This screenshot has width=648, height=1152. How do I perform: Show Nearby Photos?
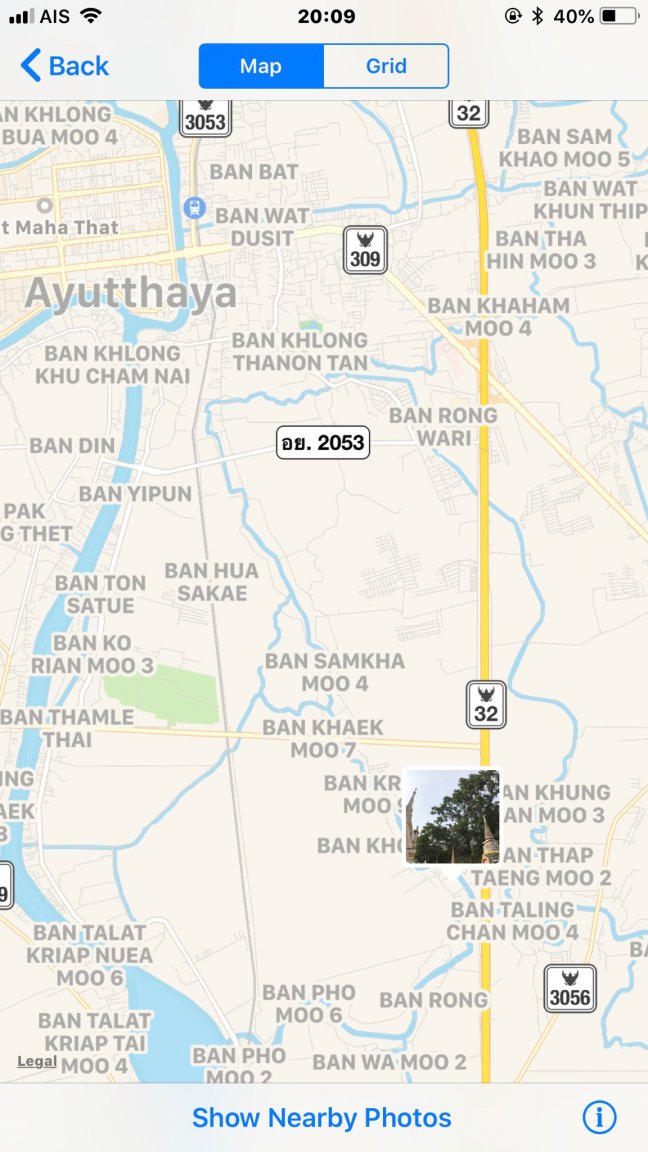(x=322, y=1117)
